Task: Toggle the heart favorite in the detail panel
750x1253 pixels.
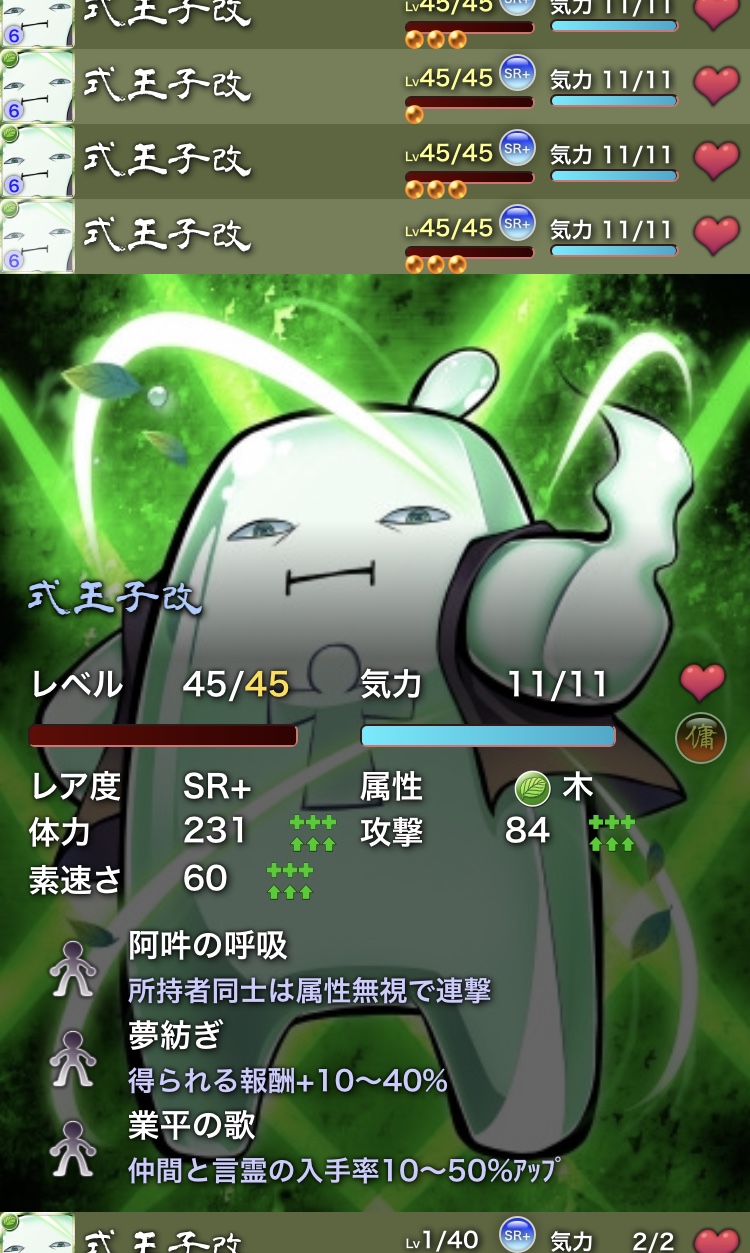Action: [702, 683]
